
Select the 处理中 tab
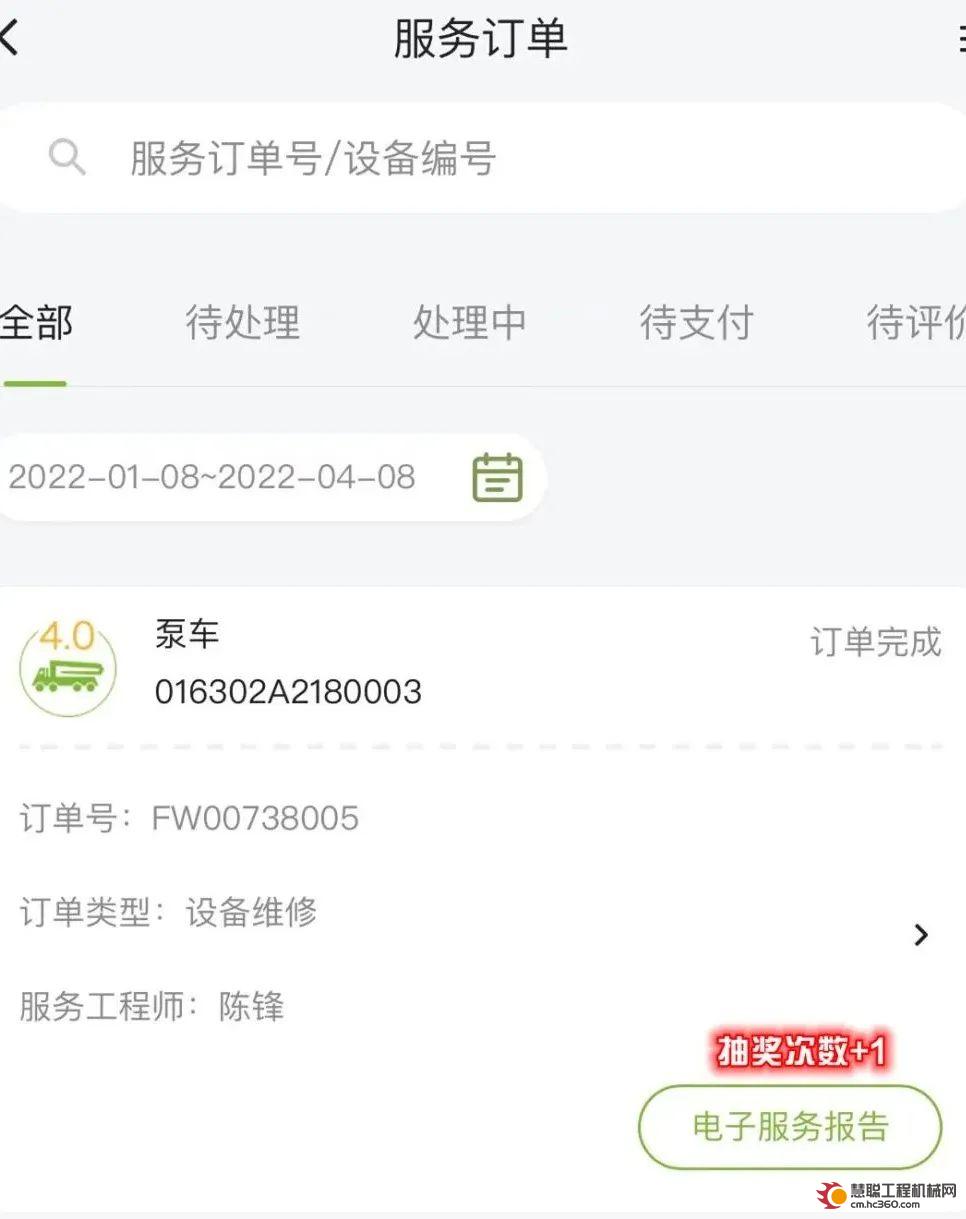click(x=469, y=323)
